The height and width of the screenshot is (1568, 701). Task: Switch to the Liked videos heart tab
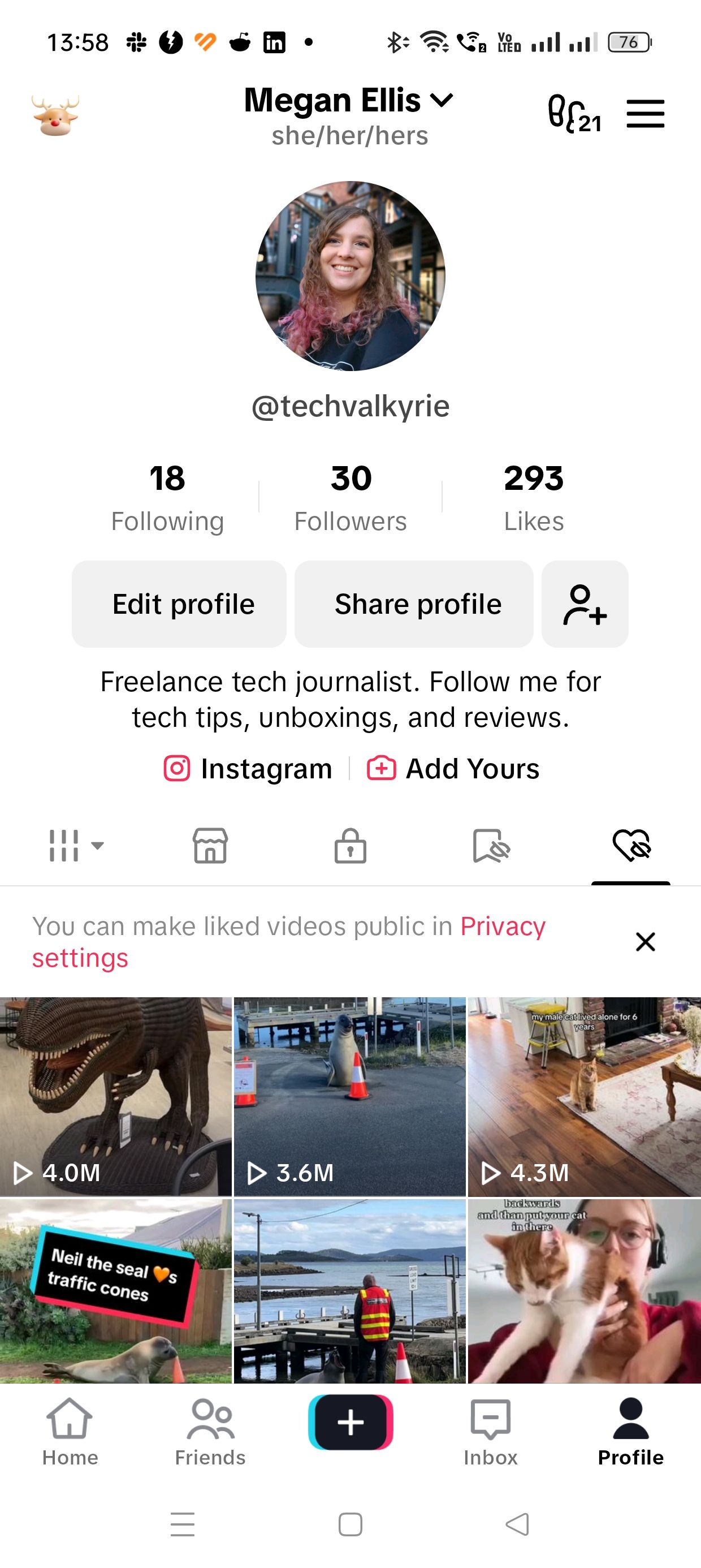coord(631,847)
